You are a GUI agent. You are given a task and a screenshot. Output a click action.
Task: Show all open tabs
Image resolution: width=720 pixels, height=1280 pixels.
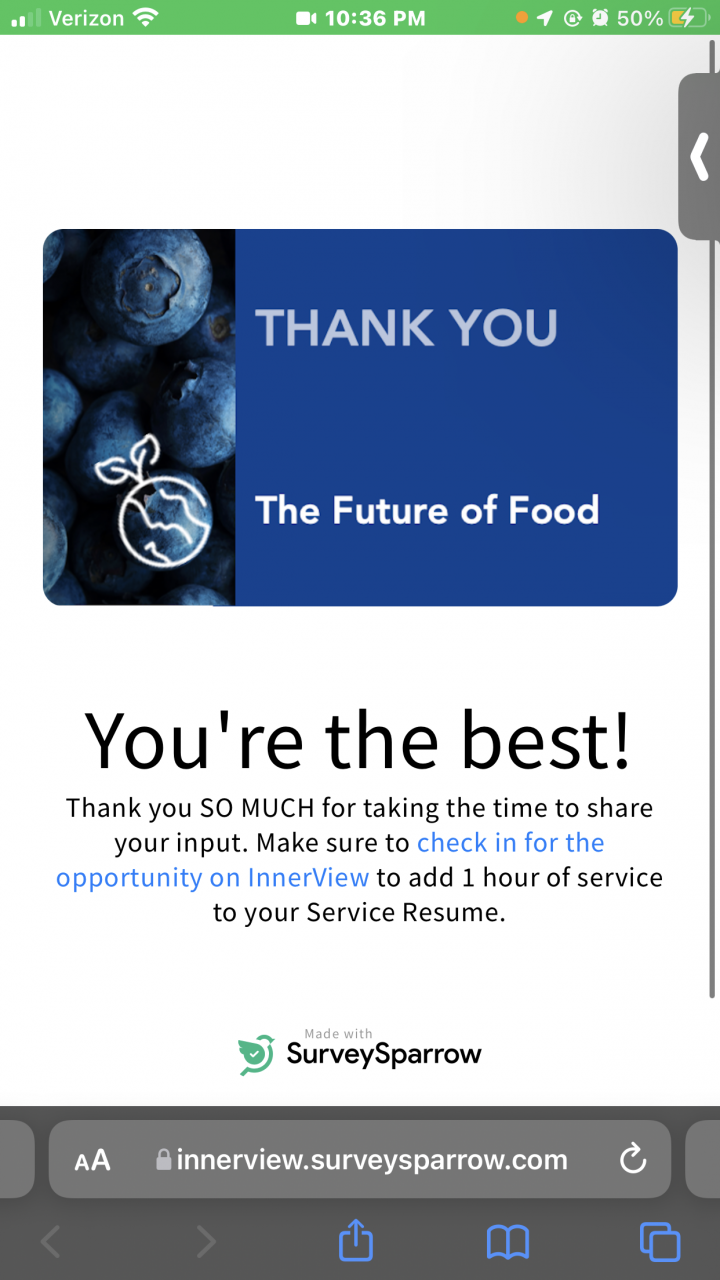660,1242
